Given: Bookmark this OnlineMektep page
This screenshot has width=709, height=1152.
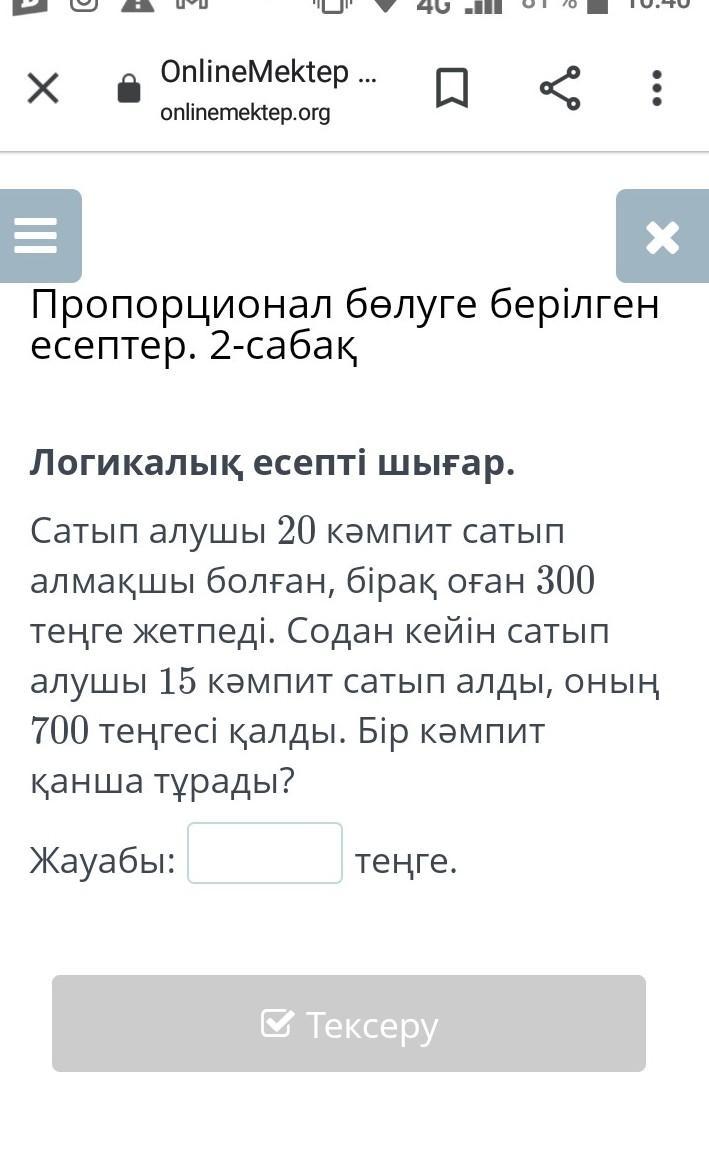Looking at the screenshot, I should [452, 88].
